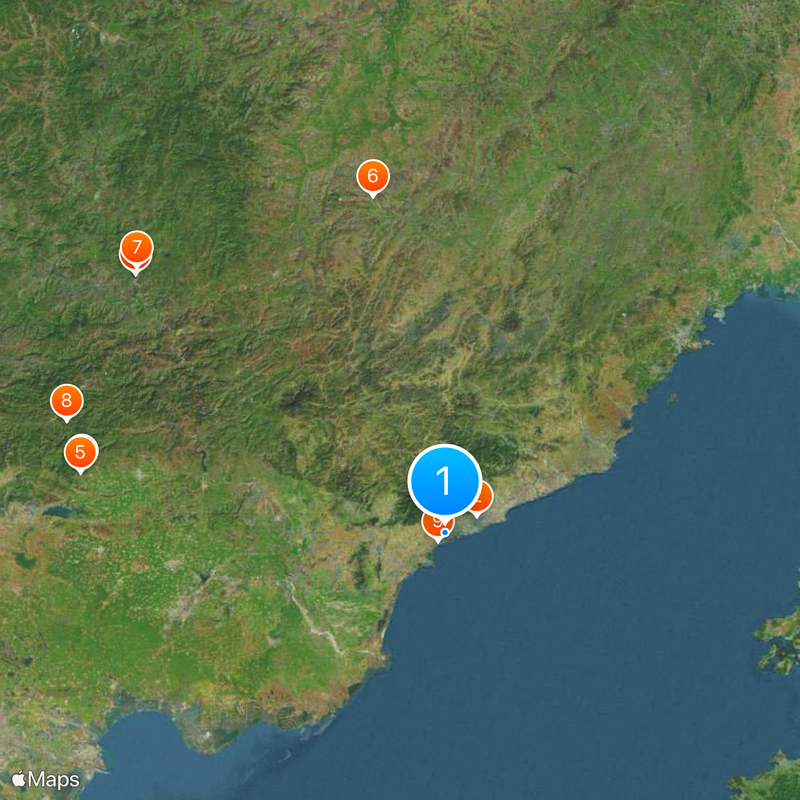Select the large blue pin numbered 1
Viewport: 800px width, 800px height.
coord(445,481)
